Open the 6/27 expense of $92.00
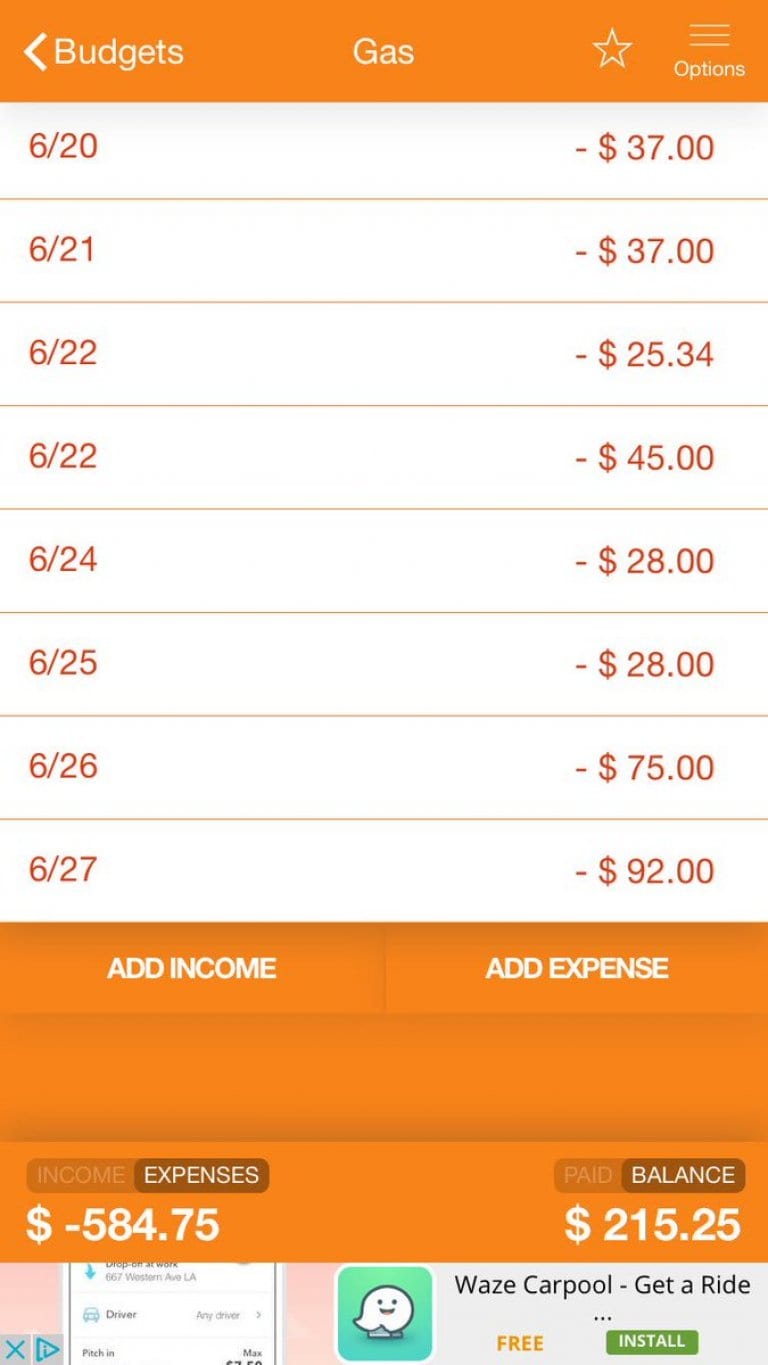 pos(384,869)
